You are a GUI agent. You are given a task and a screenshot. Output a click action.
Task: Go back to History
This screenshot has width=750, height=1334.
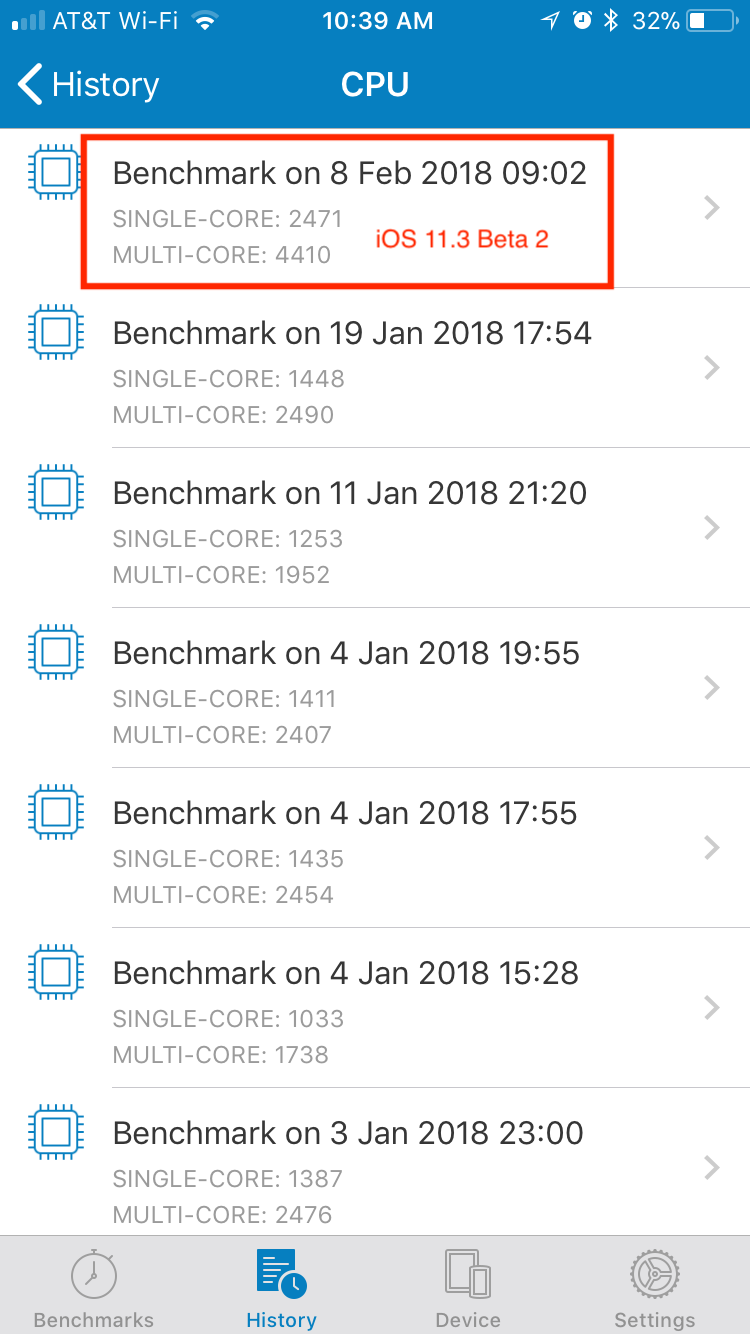point(88,85)
